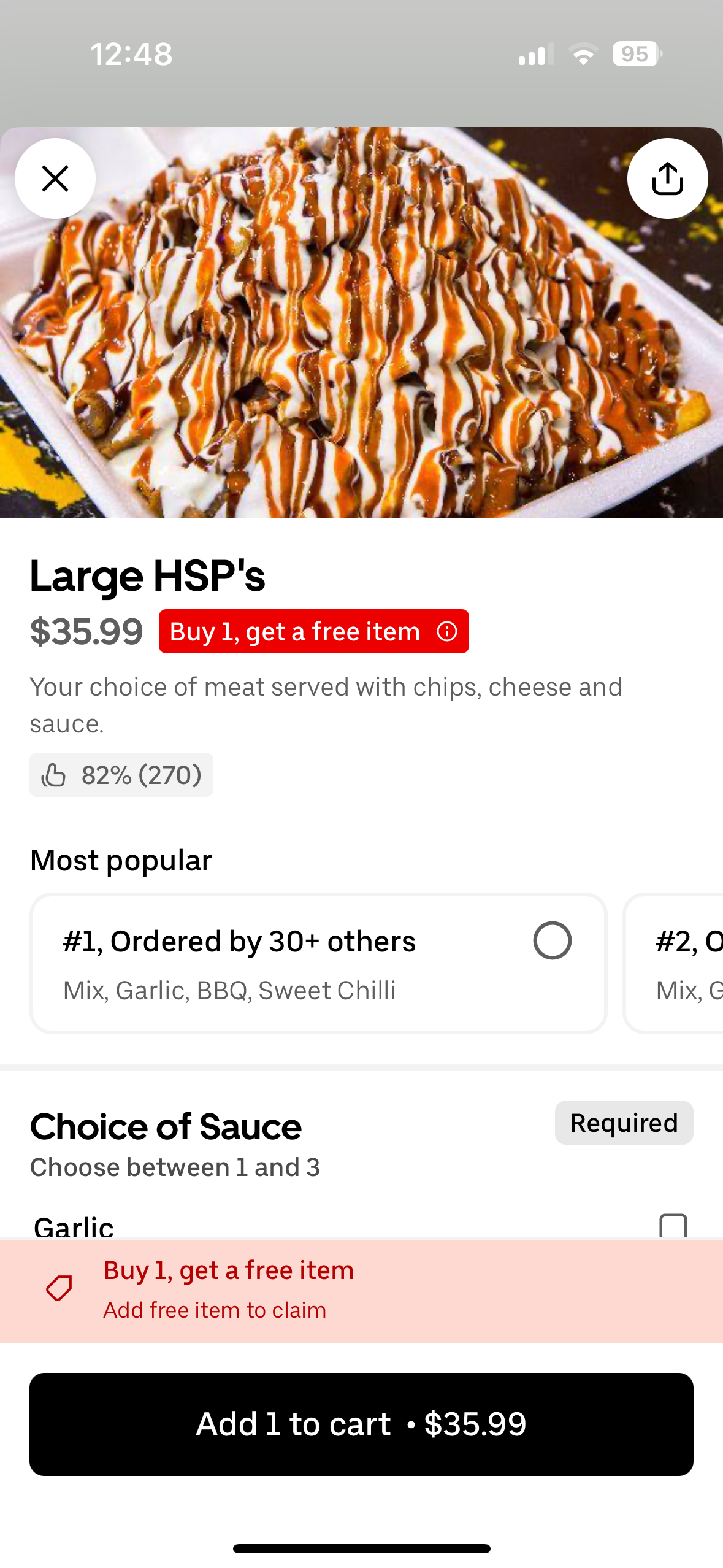Open info for Buy 1, get a free item badge
The image size is (723, 1568).
(x=447, y=631)
